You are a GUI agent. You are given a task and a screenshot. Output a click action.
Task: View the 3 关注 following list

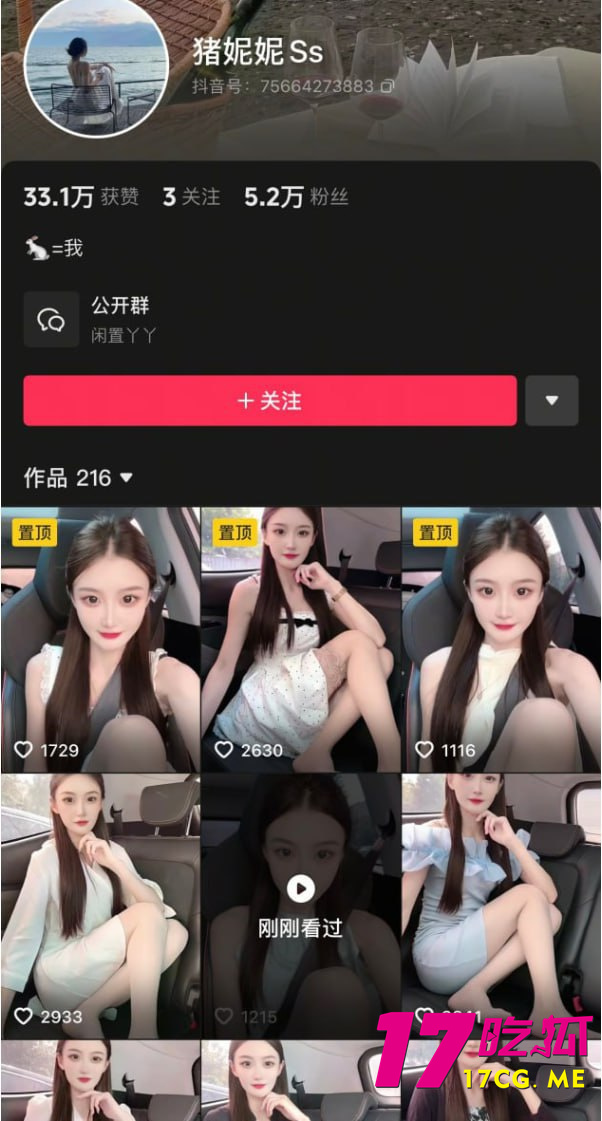click(191, 197)
